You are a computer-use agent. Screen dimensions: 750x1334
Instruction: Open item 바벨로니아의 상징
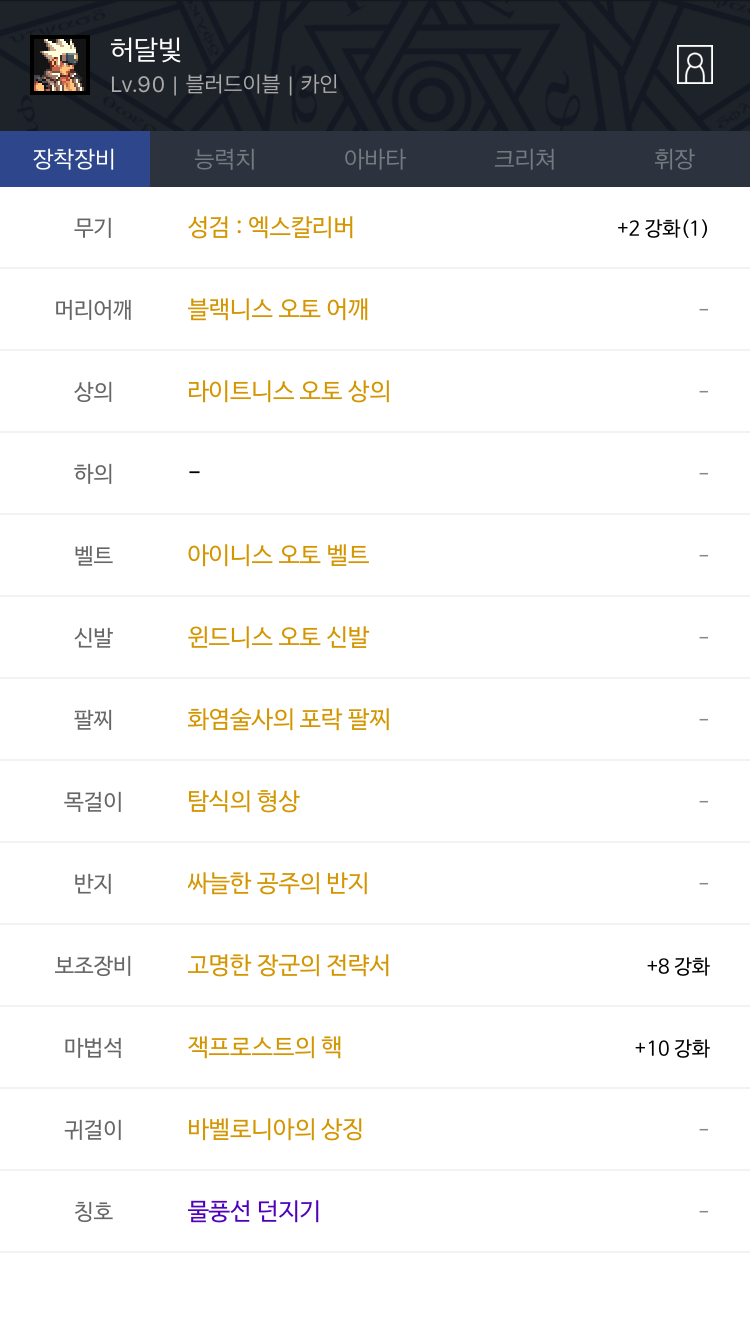coord(275,1129)
